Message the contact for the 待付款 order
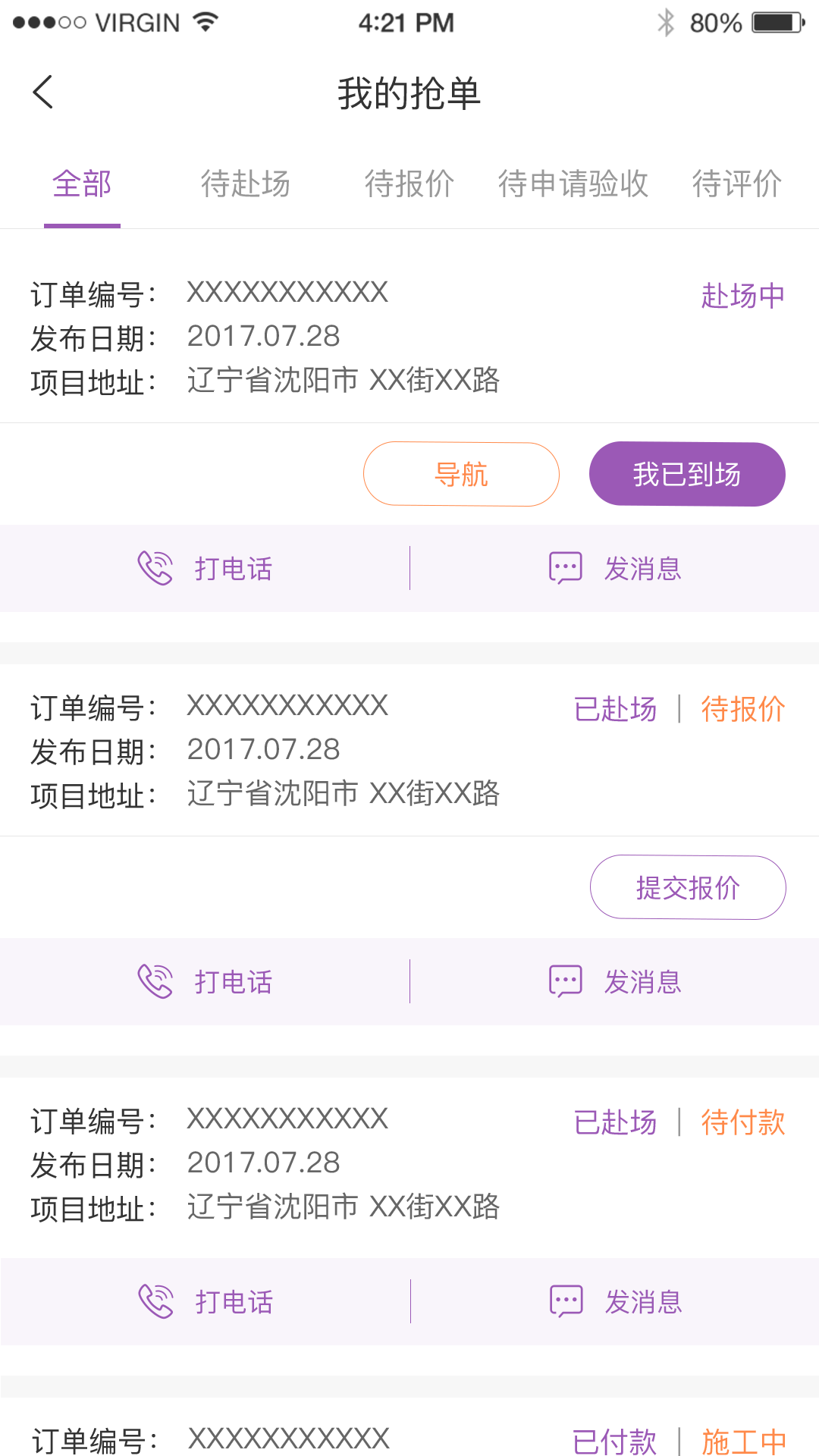The width and height of the screenshot is (819, 1456). 614,1302
